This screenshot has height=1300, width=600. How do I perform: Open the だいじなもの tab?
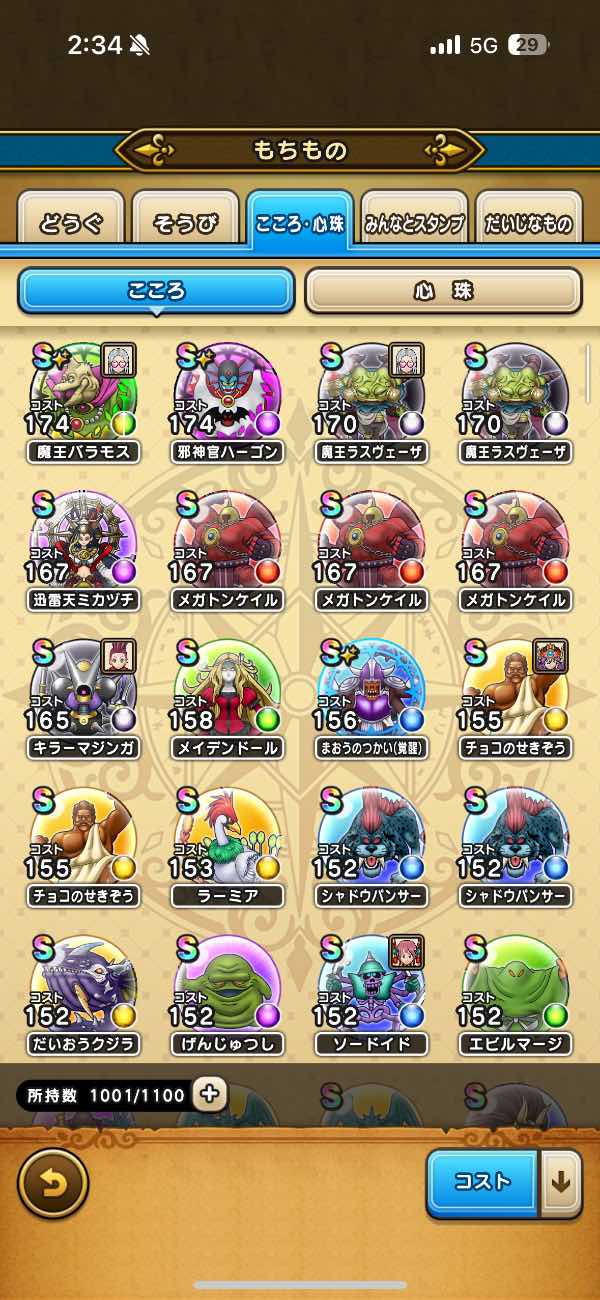(x=528, y=222)
